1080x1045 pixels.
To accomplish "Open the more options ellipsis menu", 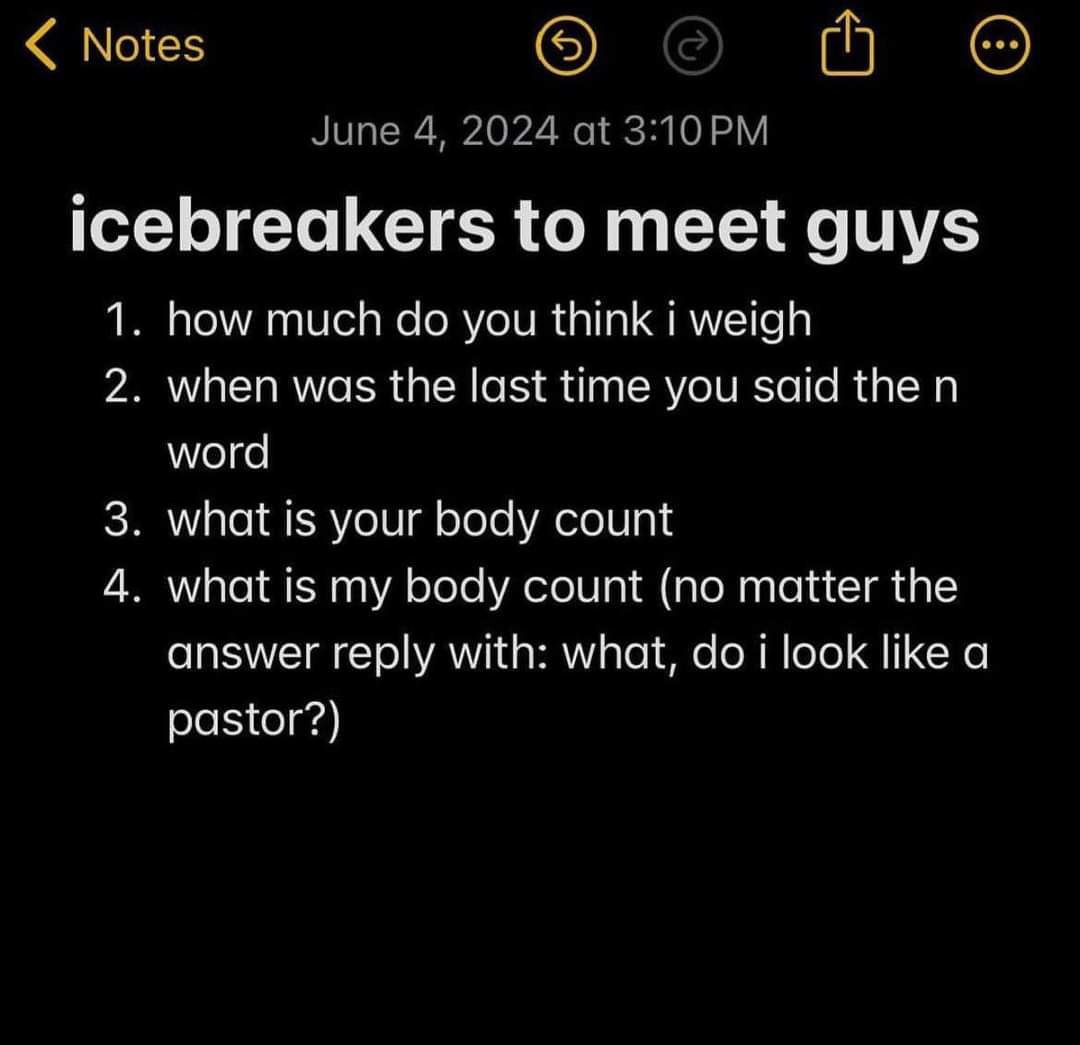I will [x=1000, y=47].
